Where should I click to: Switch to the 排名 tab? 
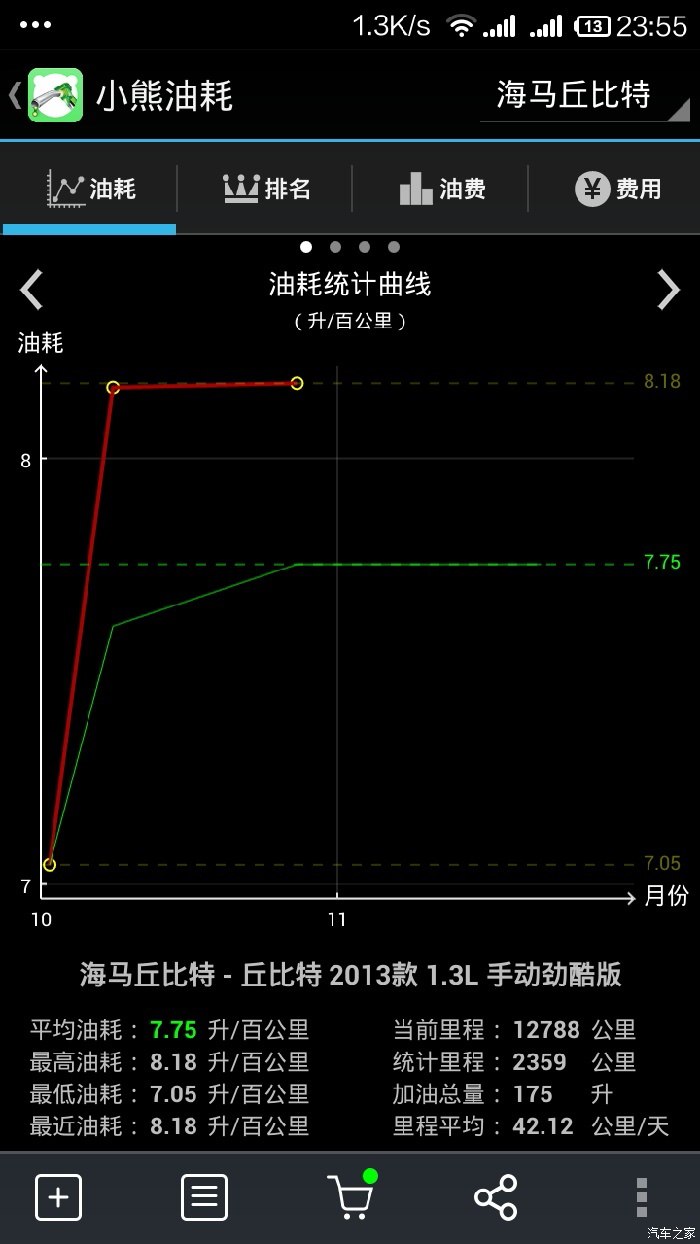point(266,188)
